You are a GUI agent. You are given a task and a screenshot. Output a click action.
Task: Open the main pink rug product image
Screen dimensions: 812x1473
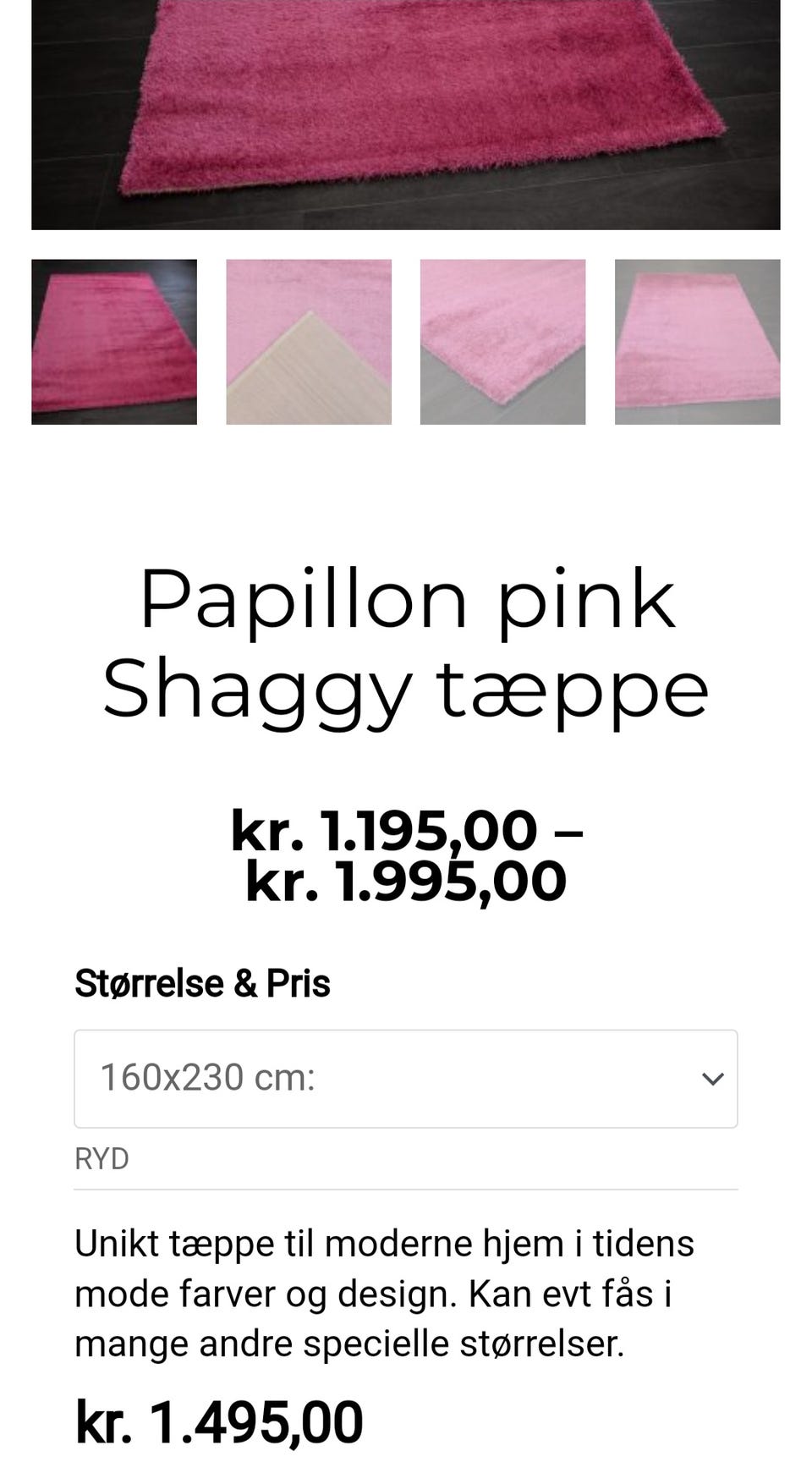406,114
